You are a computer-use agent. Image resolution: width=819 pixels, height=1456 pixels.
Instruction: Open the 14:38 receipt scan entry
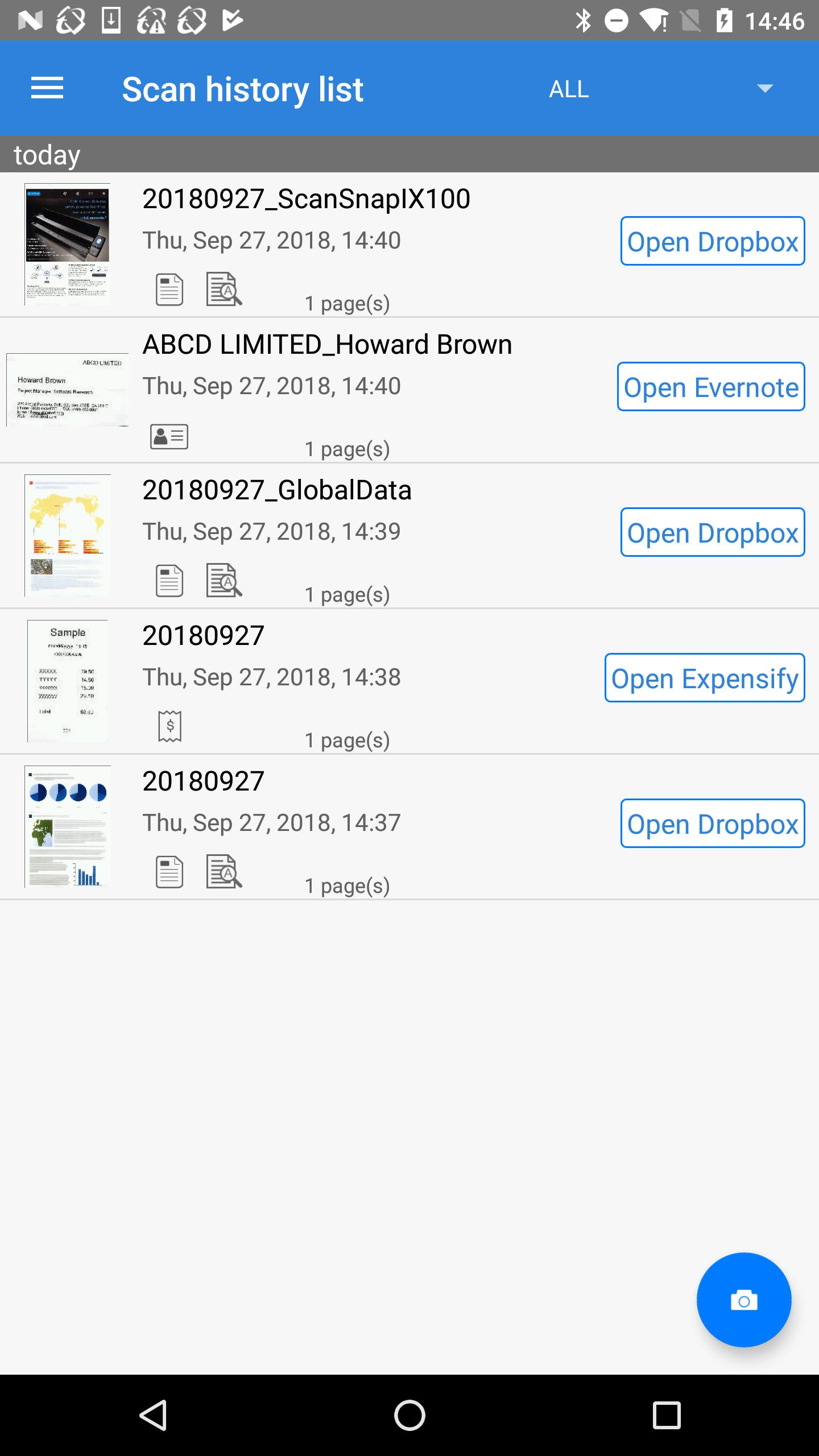pyautogui.click(x=203, y=636)
